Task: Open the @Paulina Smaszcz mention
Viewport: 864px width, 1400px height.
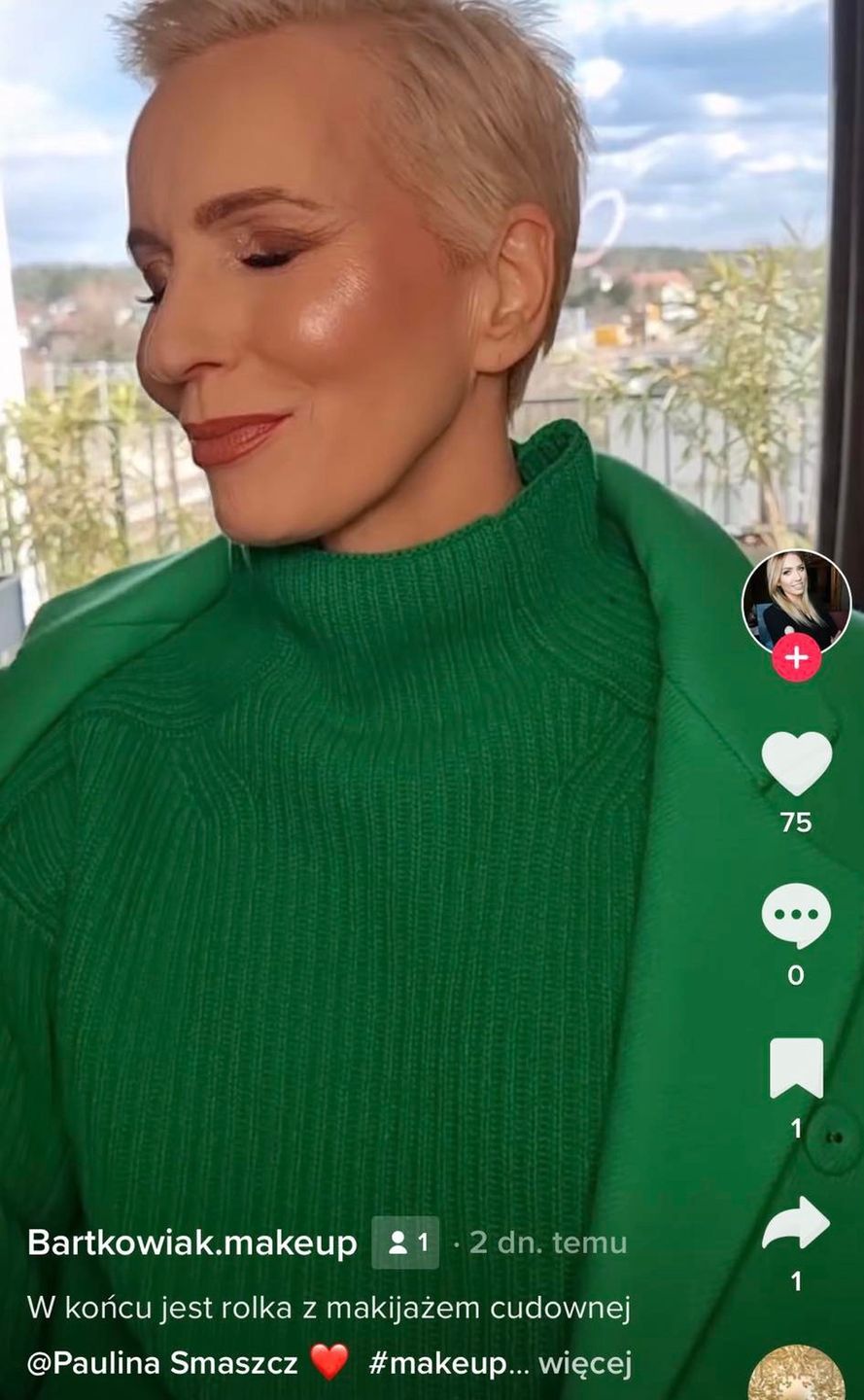Action: (x=162, y=1364)
